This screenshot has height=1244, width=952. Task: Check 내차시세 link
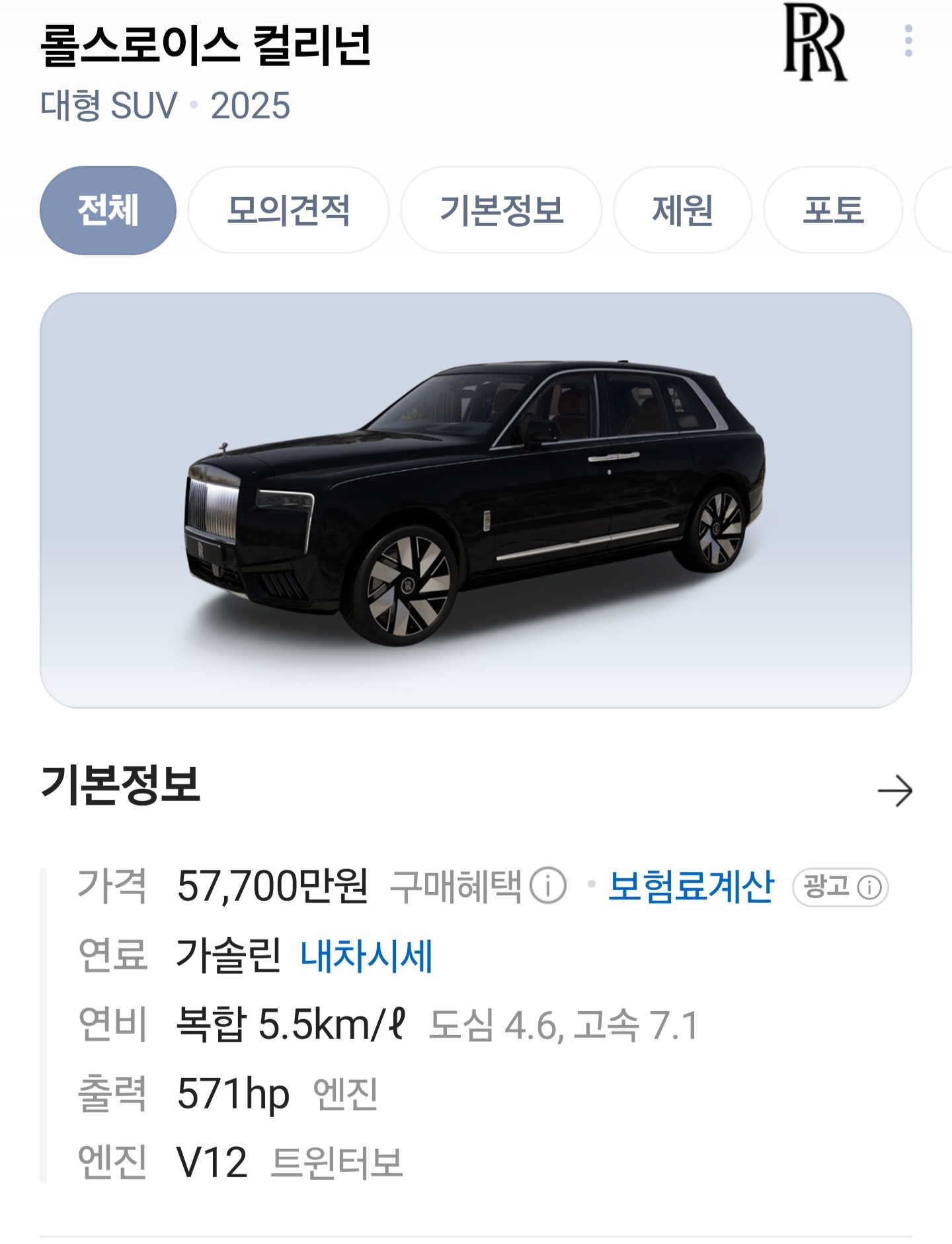pos(366,956)
